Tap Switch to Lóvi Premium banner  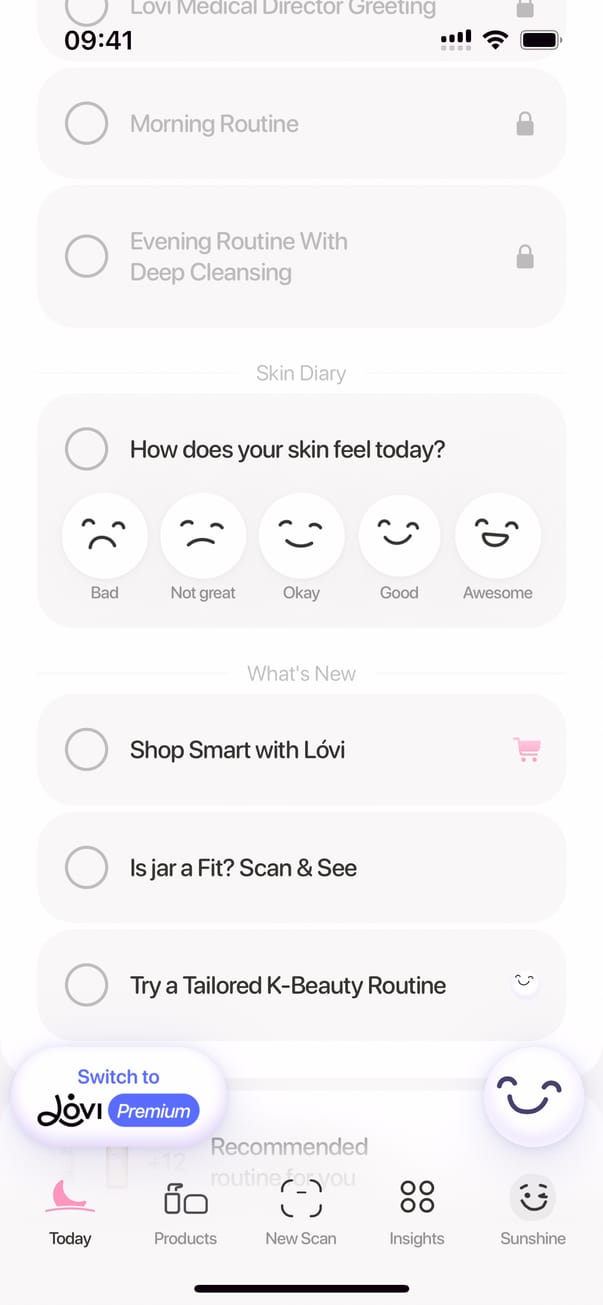click(119, 1097)
